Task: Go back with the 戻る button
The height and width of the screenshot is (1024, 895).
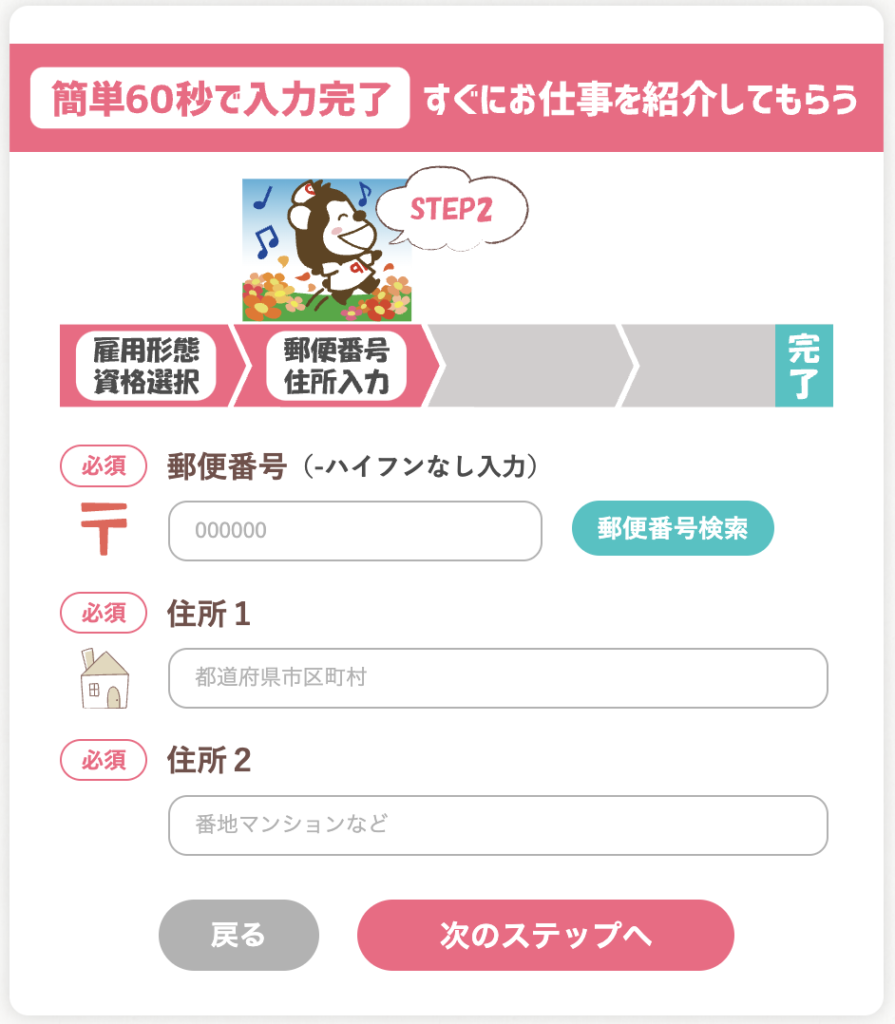Action: tap(238, 935)
